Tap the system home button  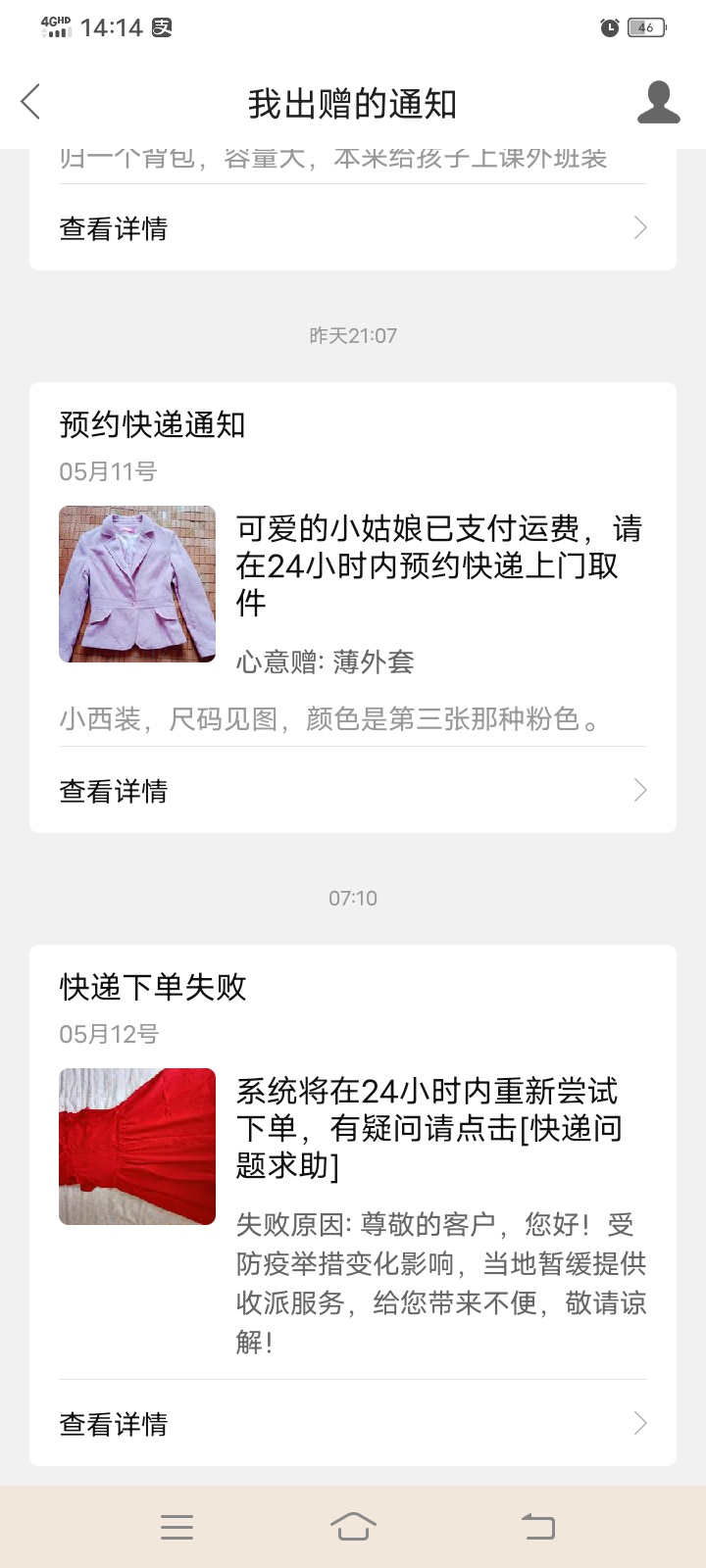[x=353, y=1527]
